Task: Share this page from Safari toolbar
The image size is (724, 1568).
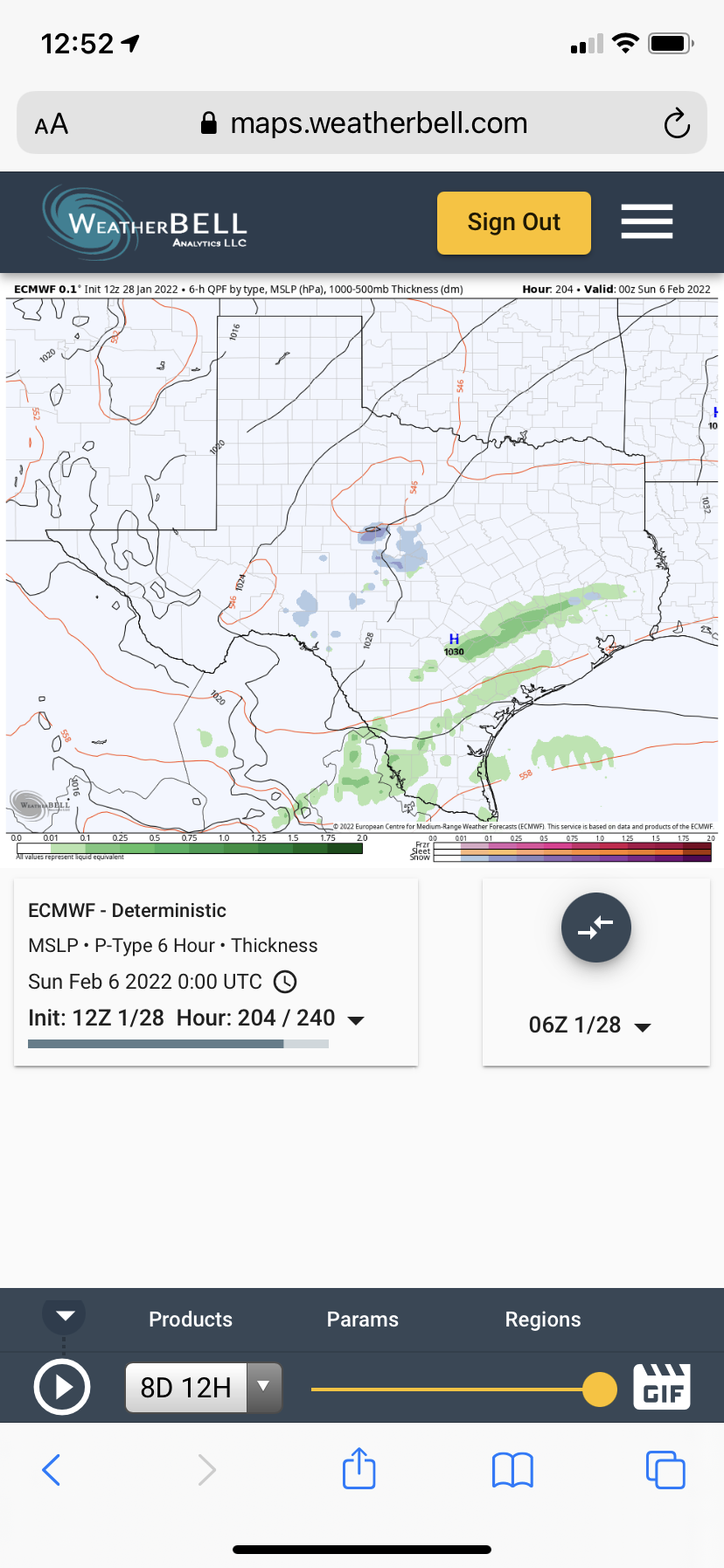Action: click(359, 1469)
